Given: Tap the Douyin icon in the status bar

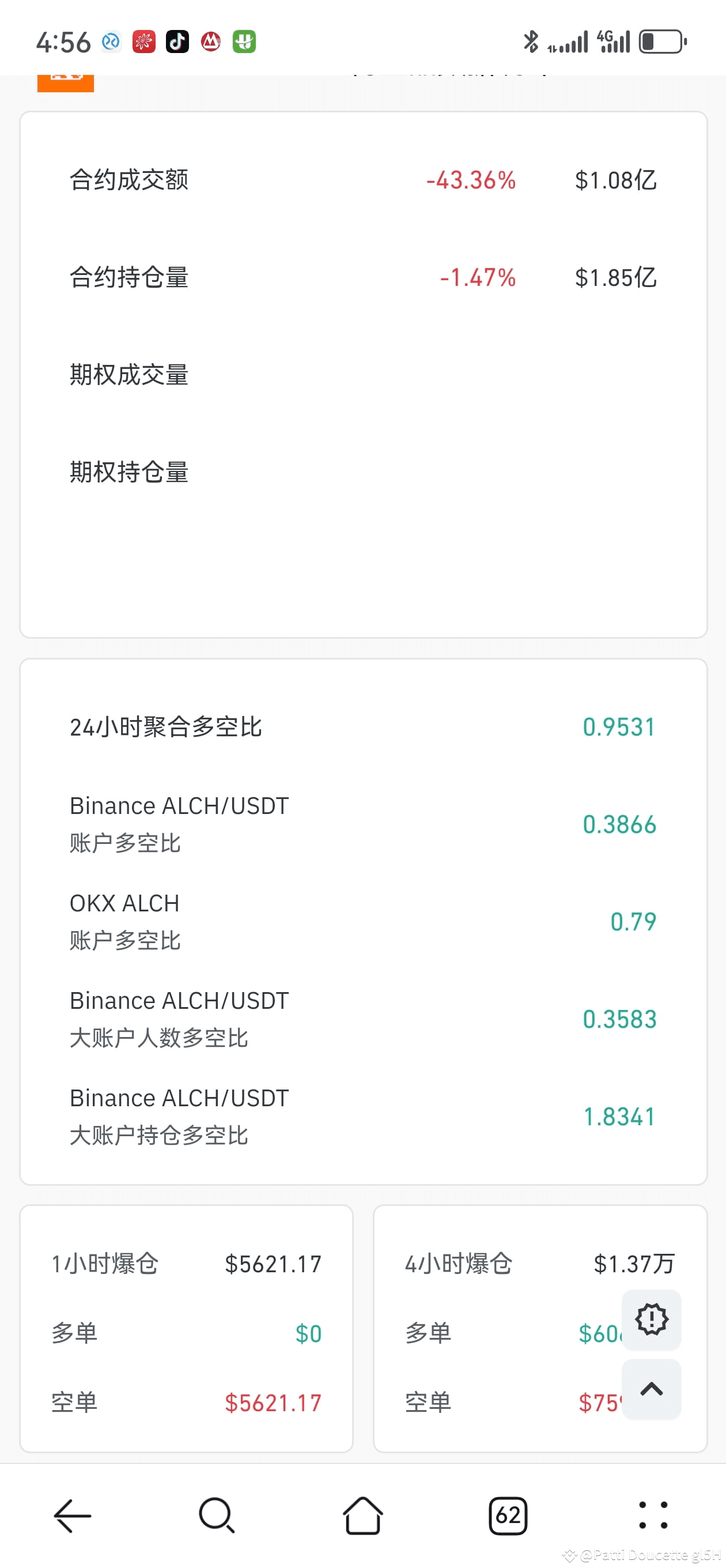Looking at the screenshot, I should pyautogui.click(x=176, y=41).
